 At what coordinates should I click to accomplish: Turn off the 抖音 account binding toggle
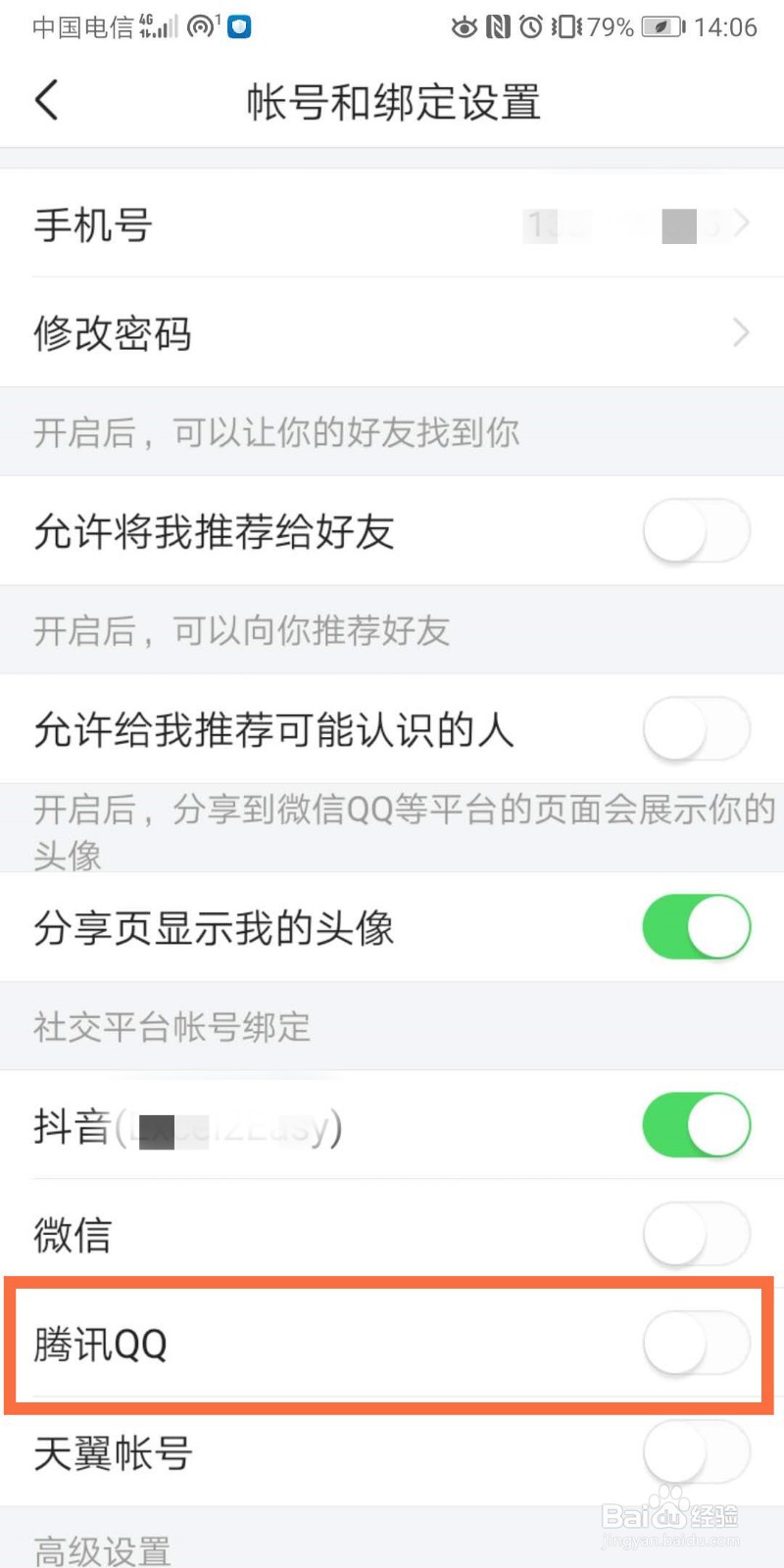click(696, 1125)
